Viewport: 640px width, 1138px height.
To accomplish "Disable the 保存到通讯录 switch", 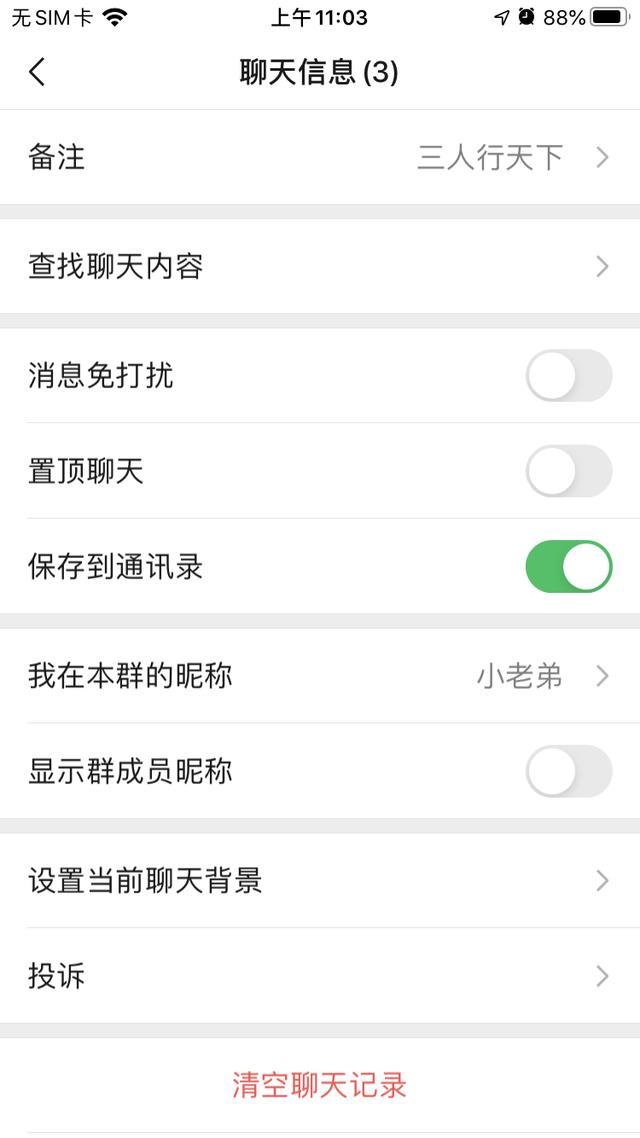I will coord(569,566).
